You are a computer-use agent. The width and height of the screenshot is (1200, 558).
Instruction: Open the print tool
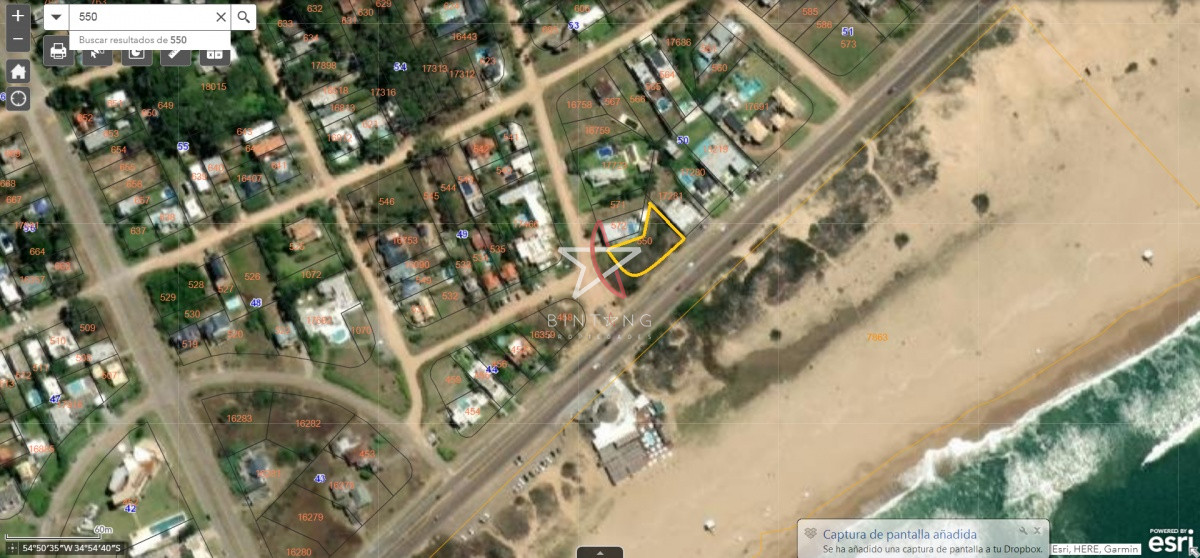(58, 51)
